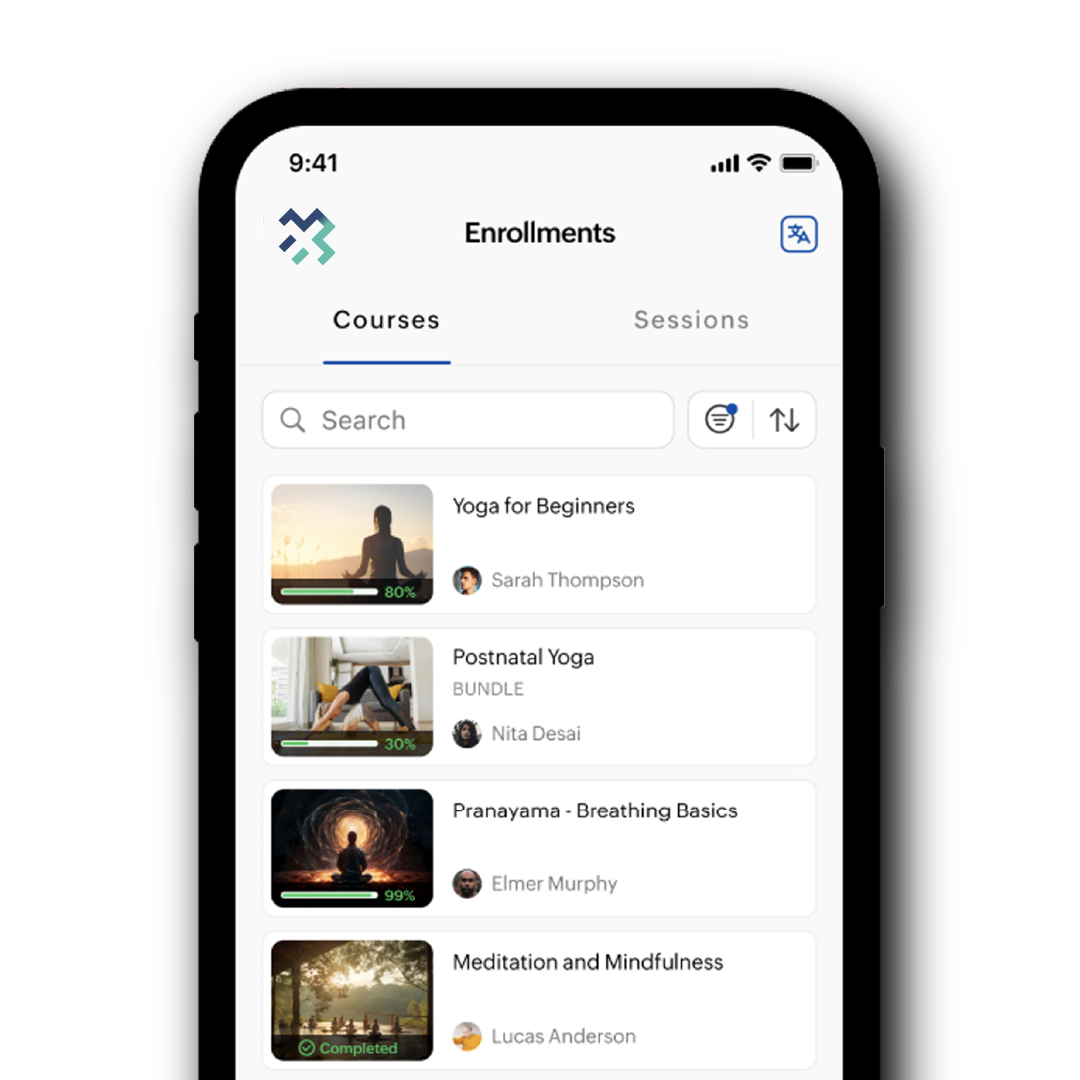
Task: Open the language translation icon
Action: pos(798,235)
